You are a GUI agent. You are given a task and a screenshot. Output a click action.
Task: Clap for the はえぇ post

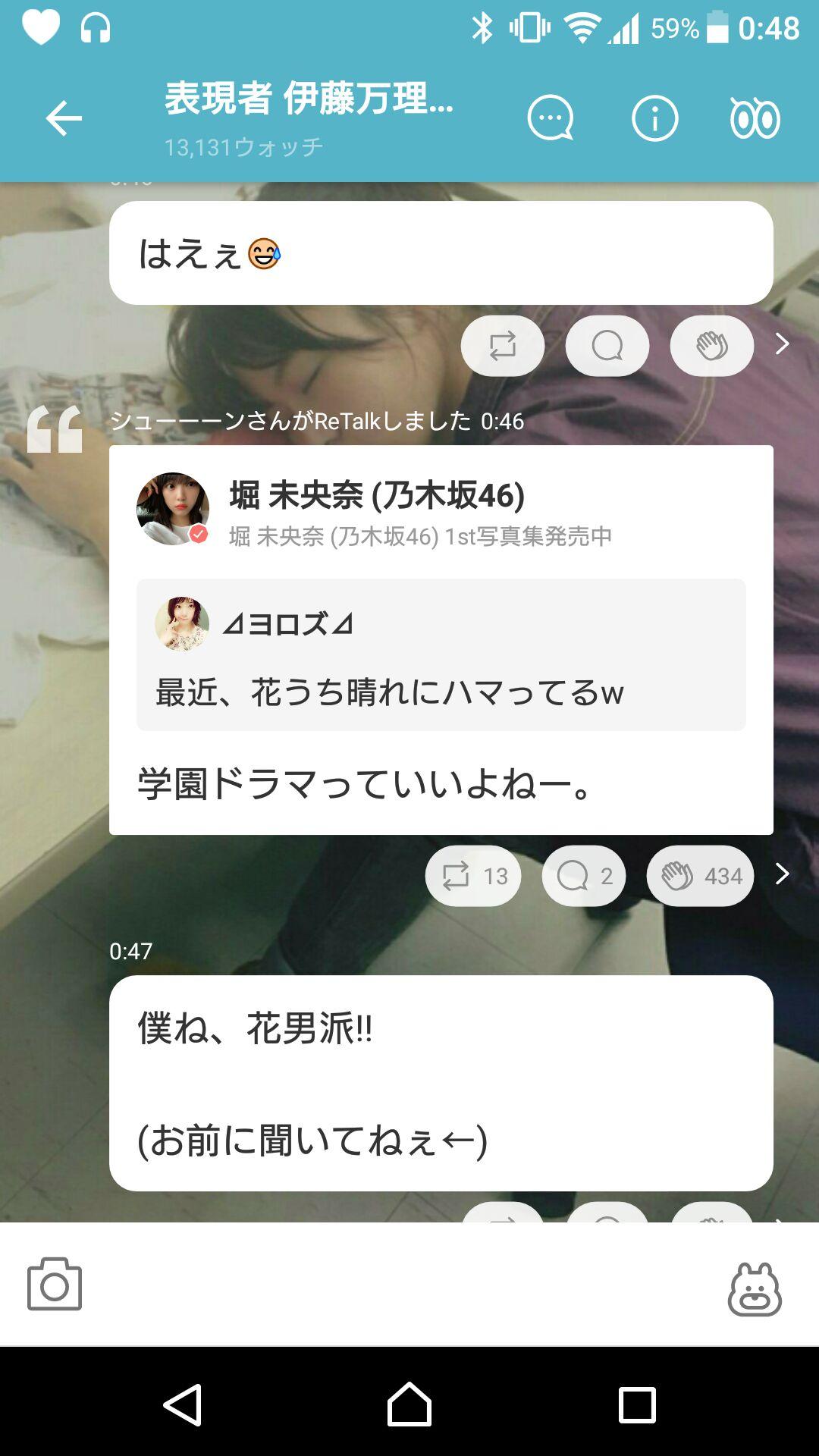[710, 345]
